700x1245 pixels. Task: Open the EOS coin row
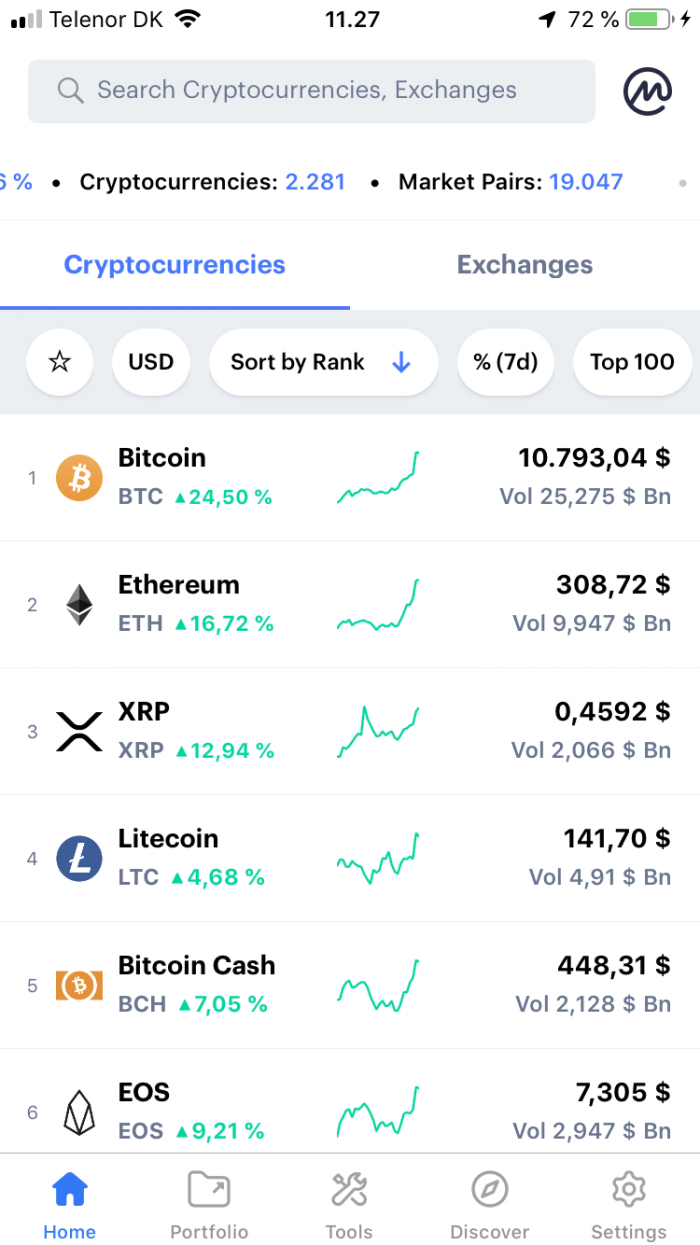pyautogui.click(x=350, y=1102)
